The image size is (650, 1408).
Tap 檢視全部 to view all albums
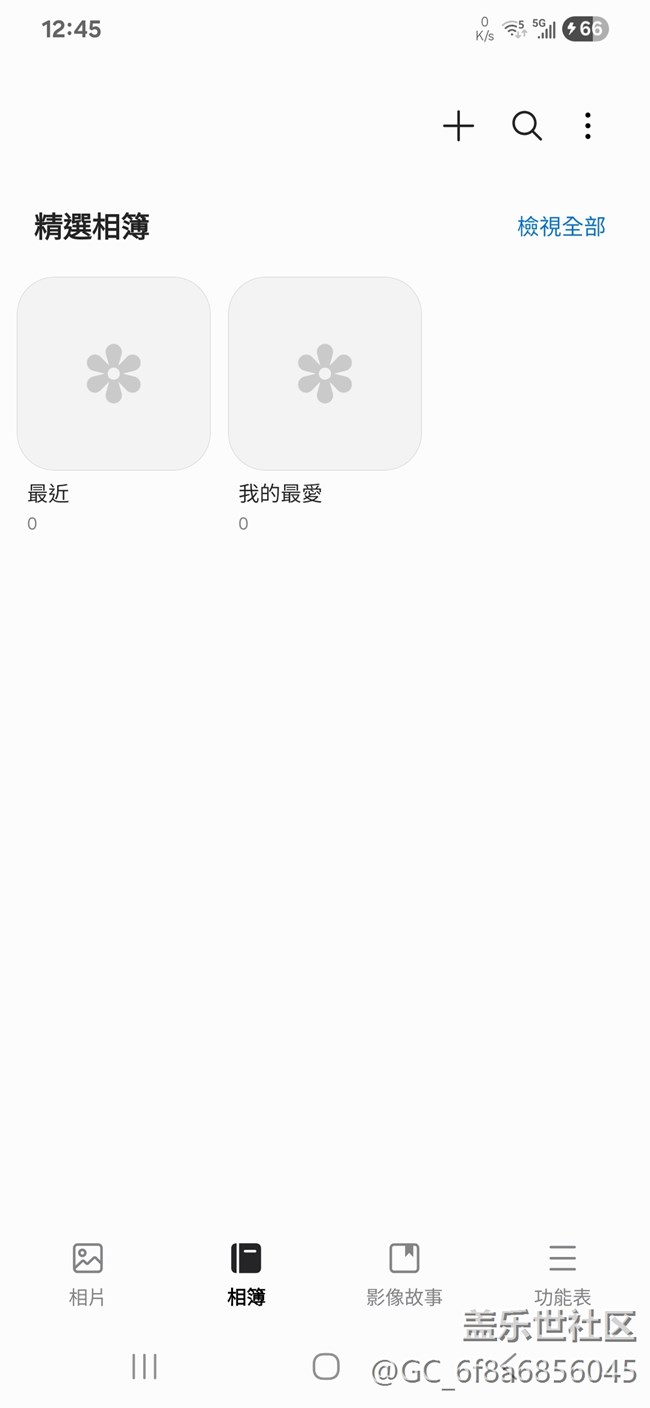point(561,227)
